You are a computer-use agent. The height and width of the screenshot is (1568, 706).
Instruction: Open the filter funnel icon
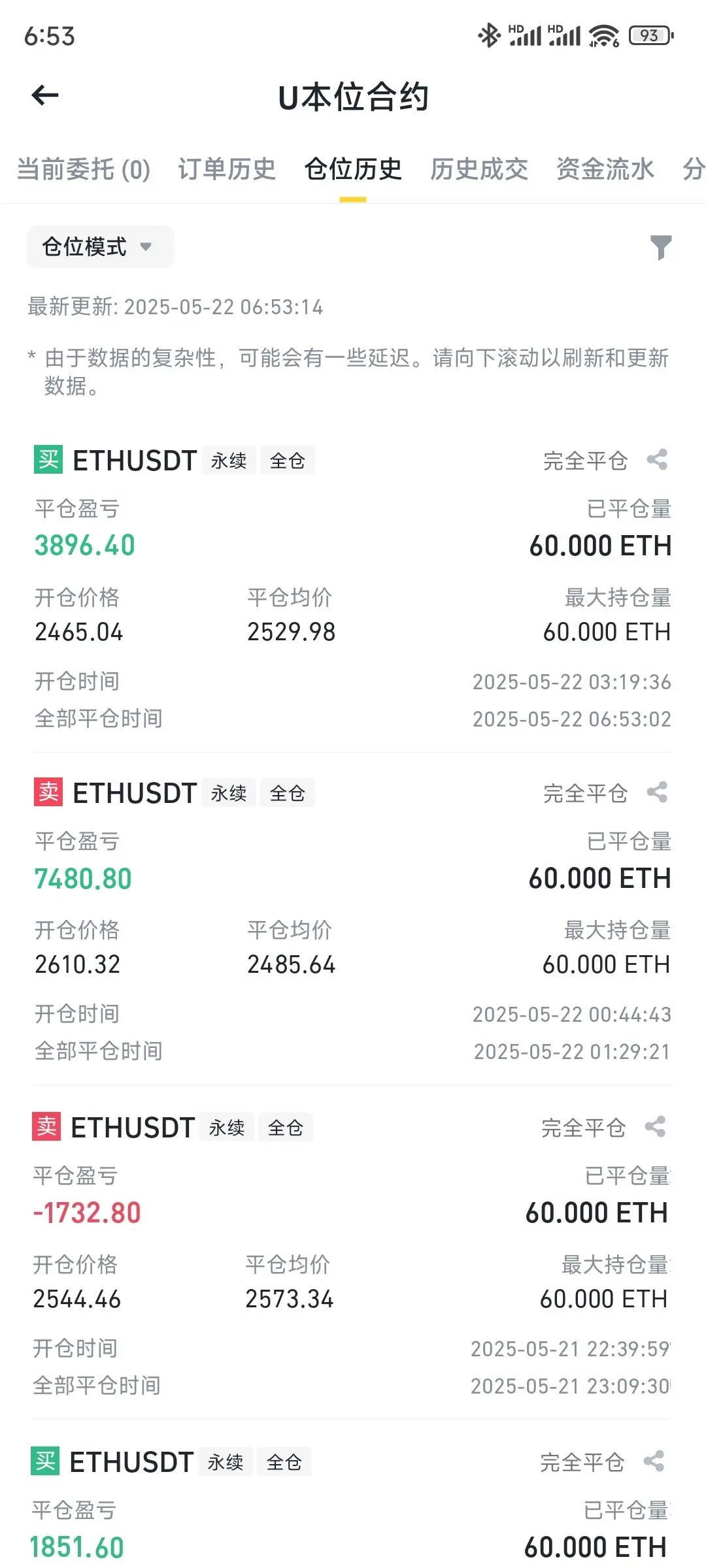click(661, 248)
